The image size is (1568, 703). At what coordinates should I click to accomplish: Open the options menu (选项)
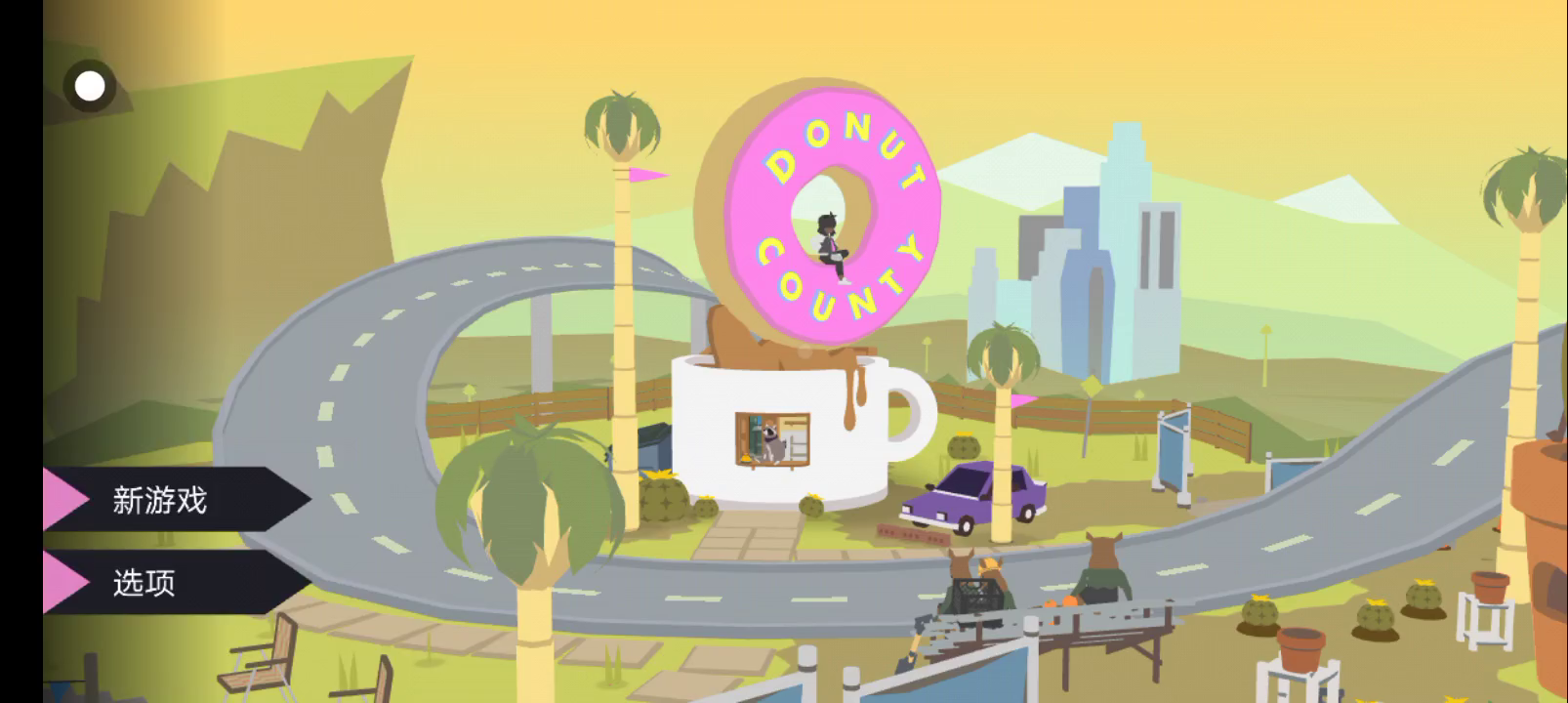(x=146, y=583)
